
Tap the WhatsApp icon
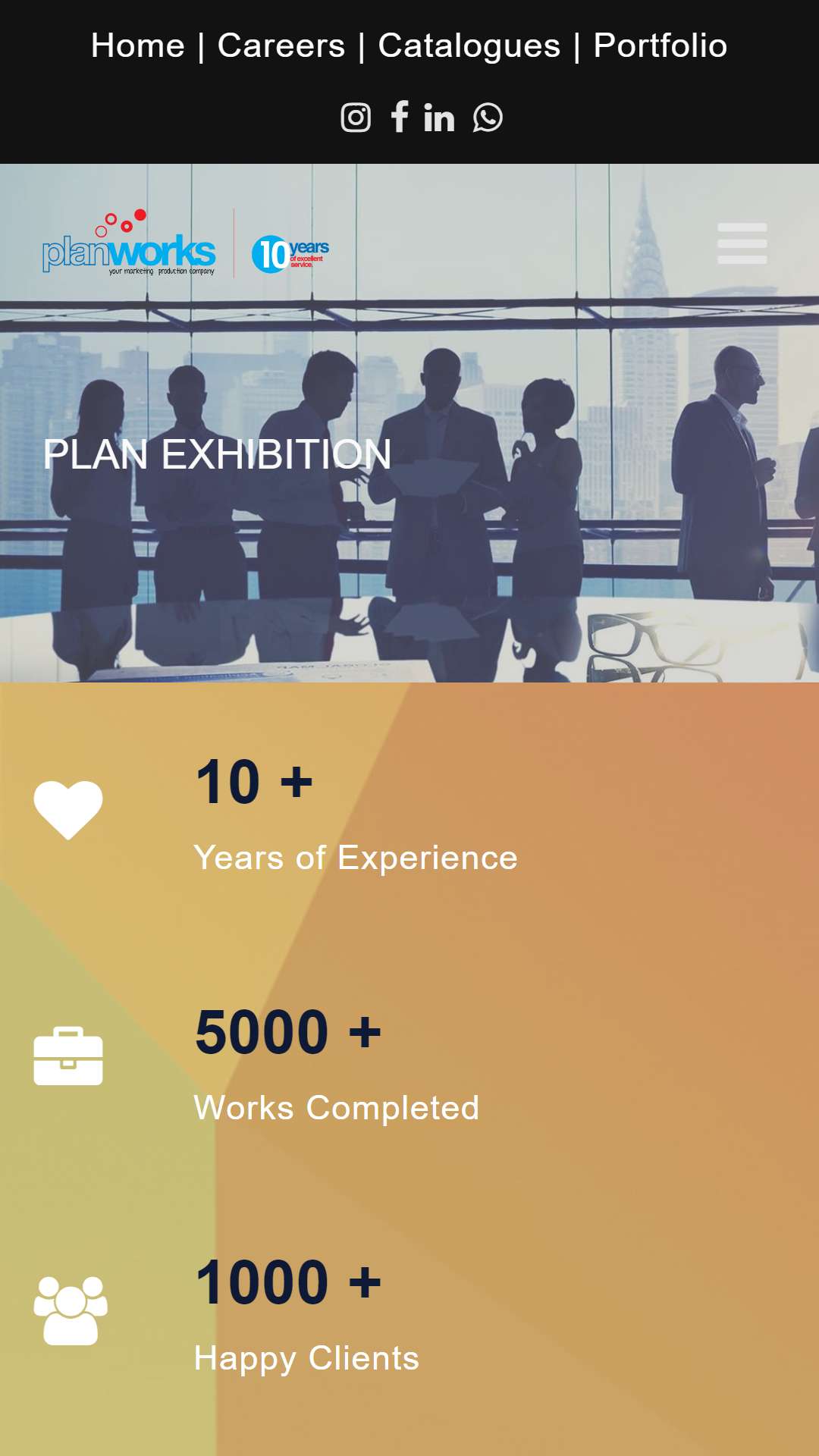click(488, 118)
